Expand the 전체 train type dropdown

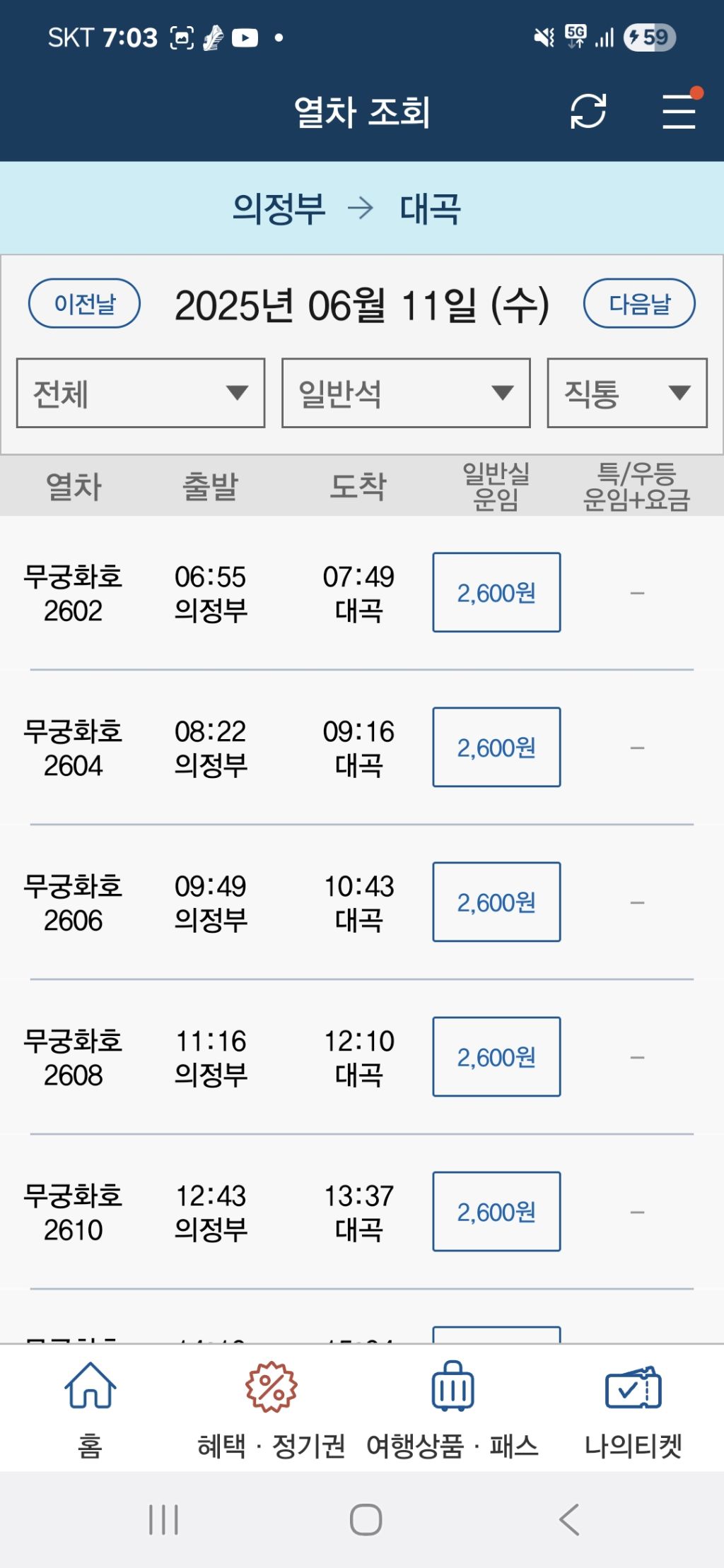141,393
